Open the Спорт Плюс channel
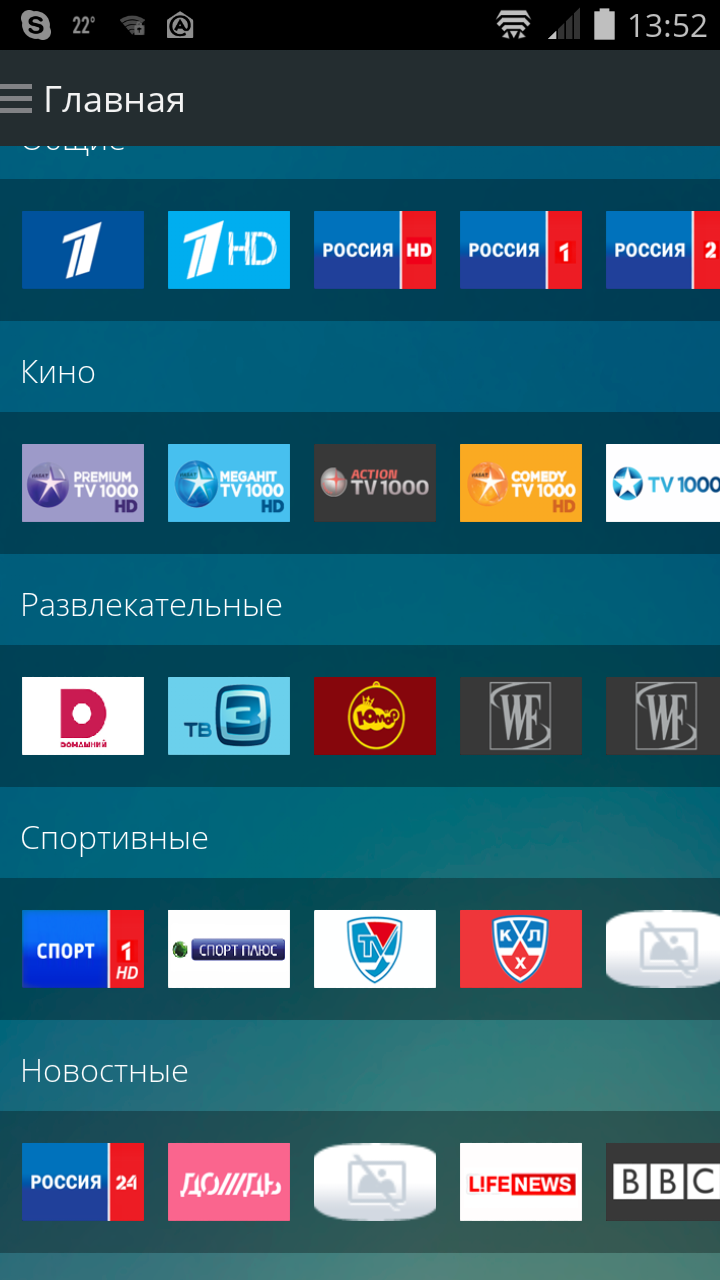This screenshot has height=1280, width=720. coord(229,949)
